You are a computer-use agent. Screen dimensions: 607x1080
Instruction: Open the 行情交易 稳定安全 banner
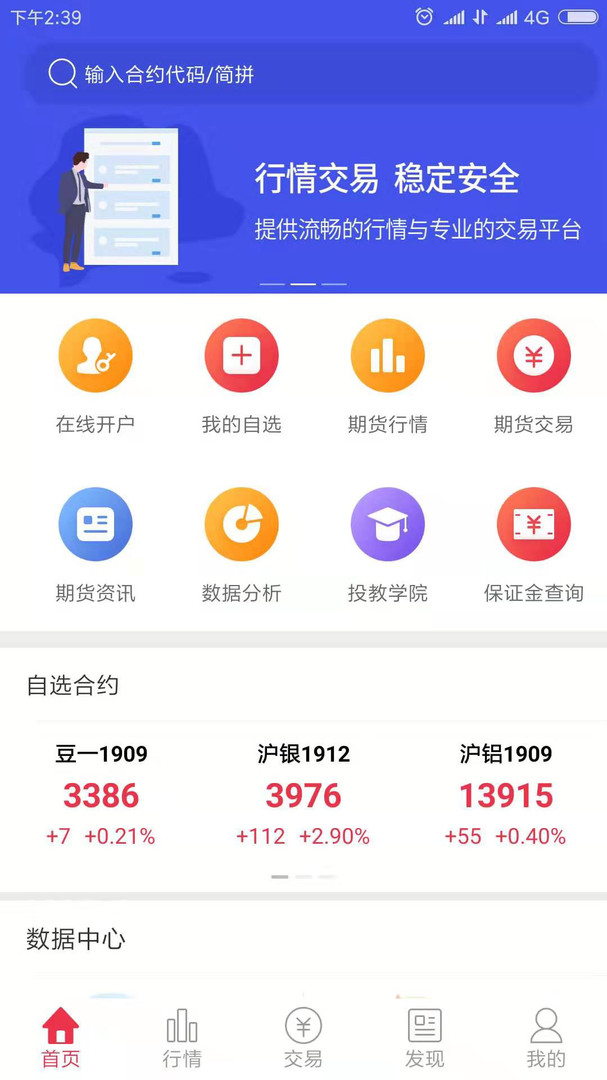(x=303, y=200)
